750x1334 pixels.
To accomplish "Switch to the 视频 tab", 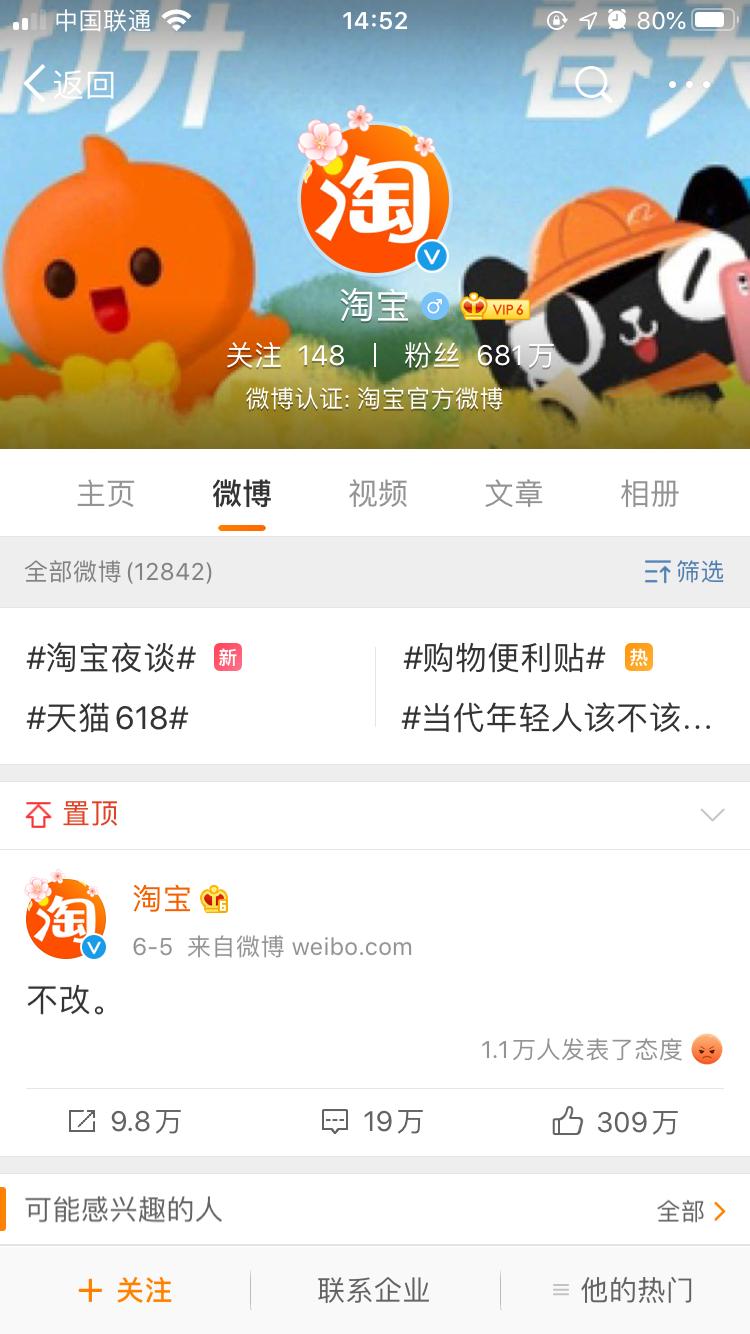I will [x=376, y=493].
